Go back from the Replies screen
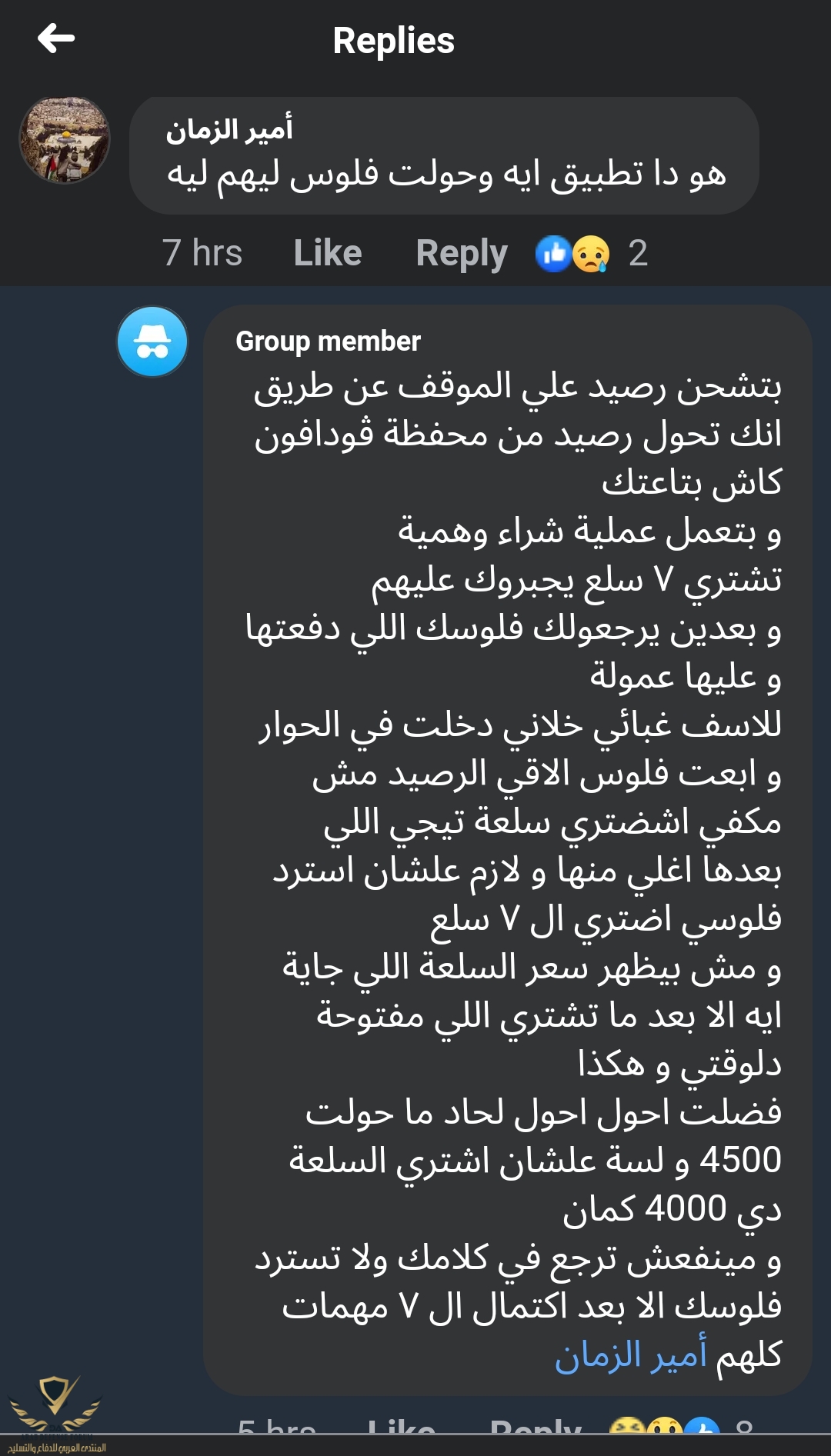This screenshot has width=831, height=1456. click(56, 38)
